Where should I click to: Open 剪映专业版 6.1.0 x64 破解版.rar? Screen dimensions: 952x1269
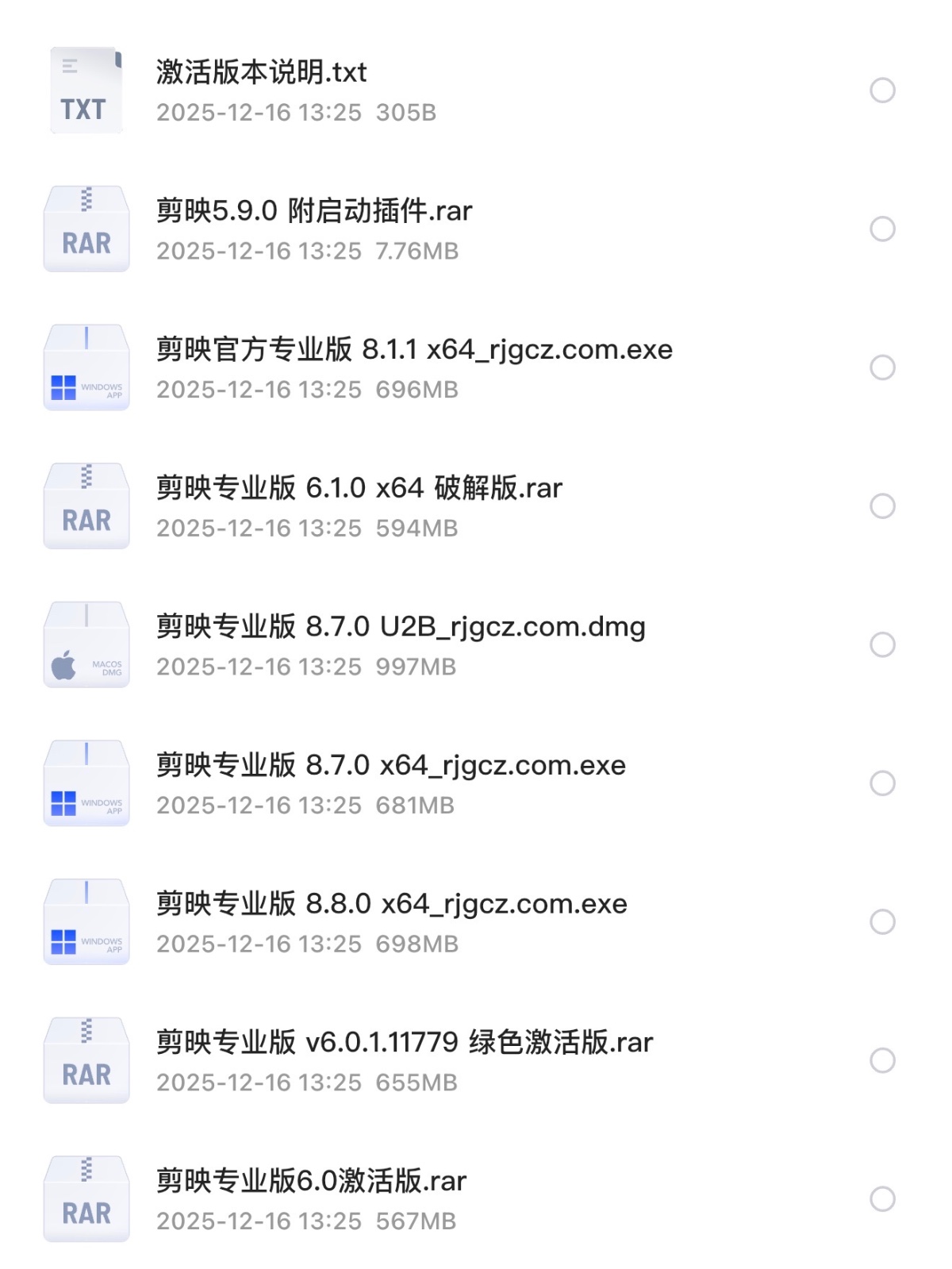359,488
